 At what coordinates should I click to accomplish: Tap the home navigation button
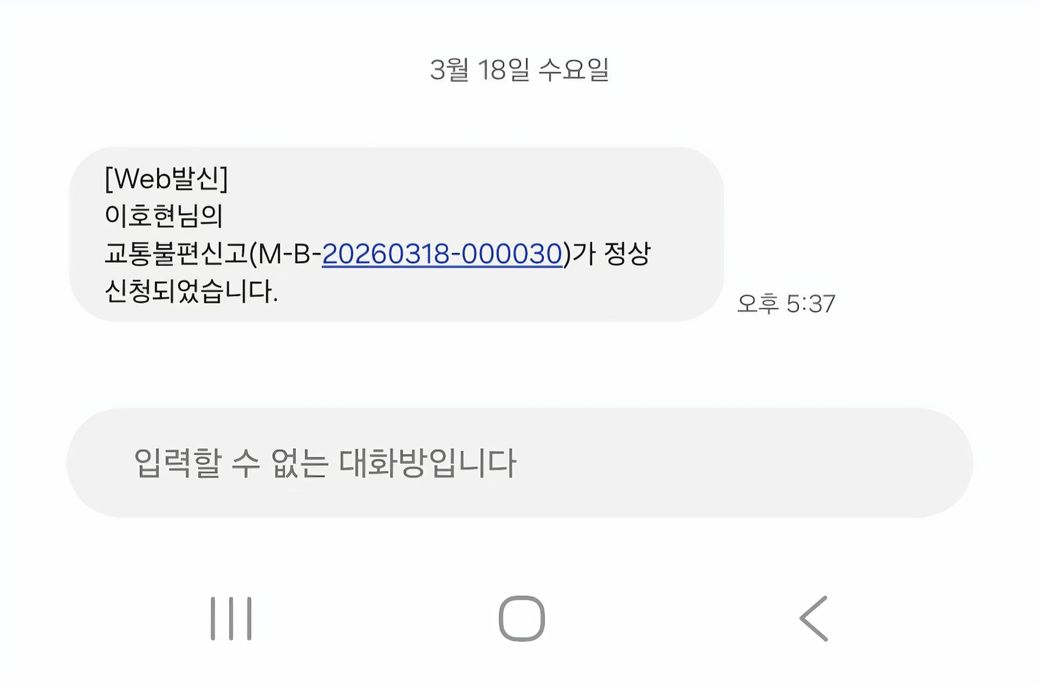click(x=521, y=618)
